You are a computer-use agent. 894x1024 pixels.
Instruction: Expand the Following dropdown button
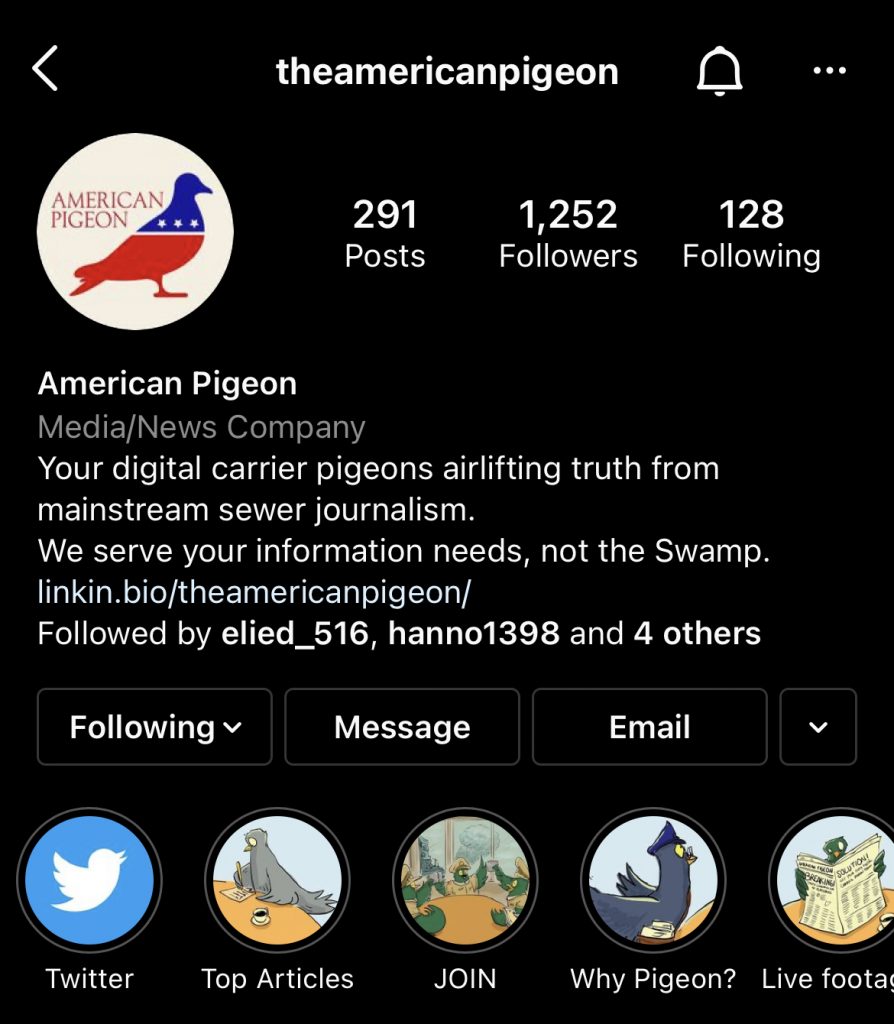pos(155,727)
